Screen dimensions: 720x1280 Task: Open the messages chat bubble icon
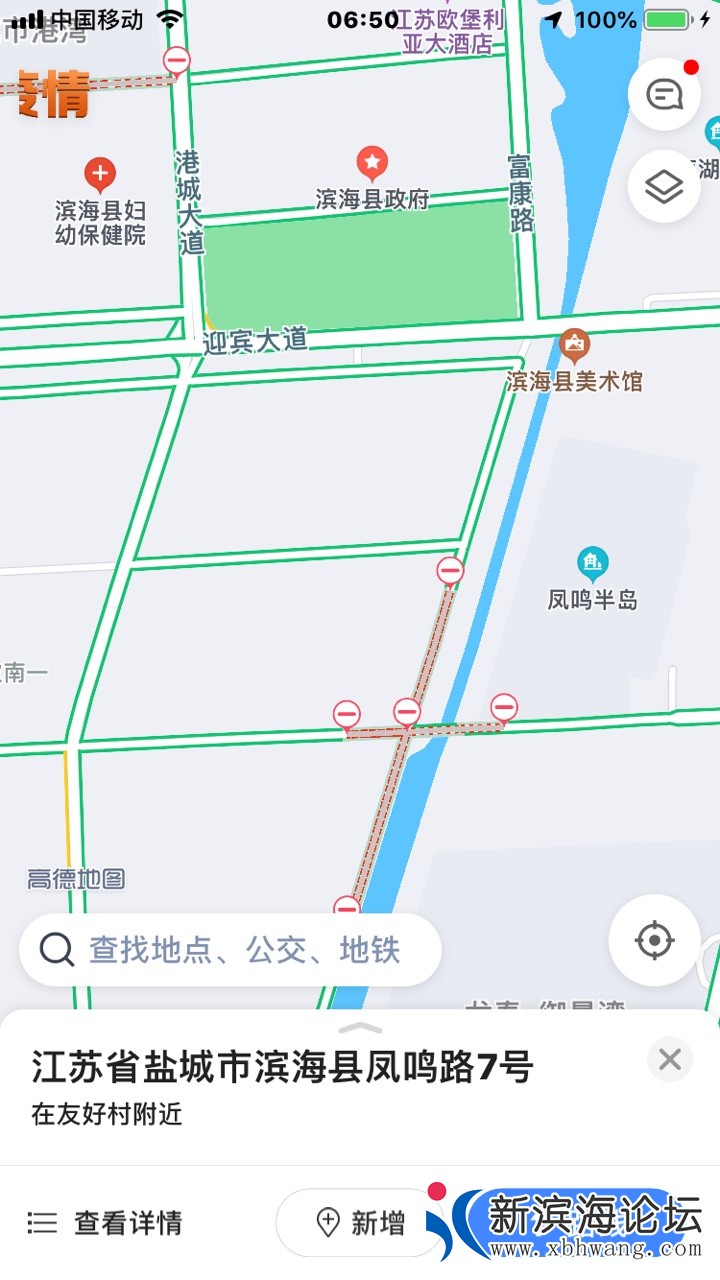(664, 95)
